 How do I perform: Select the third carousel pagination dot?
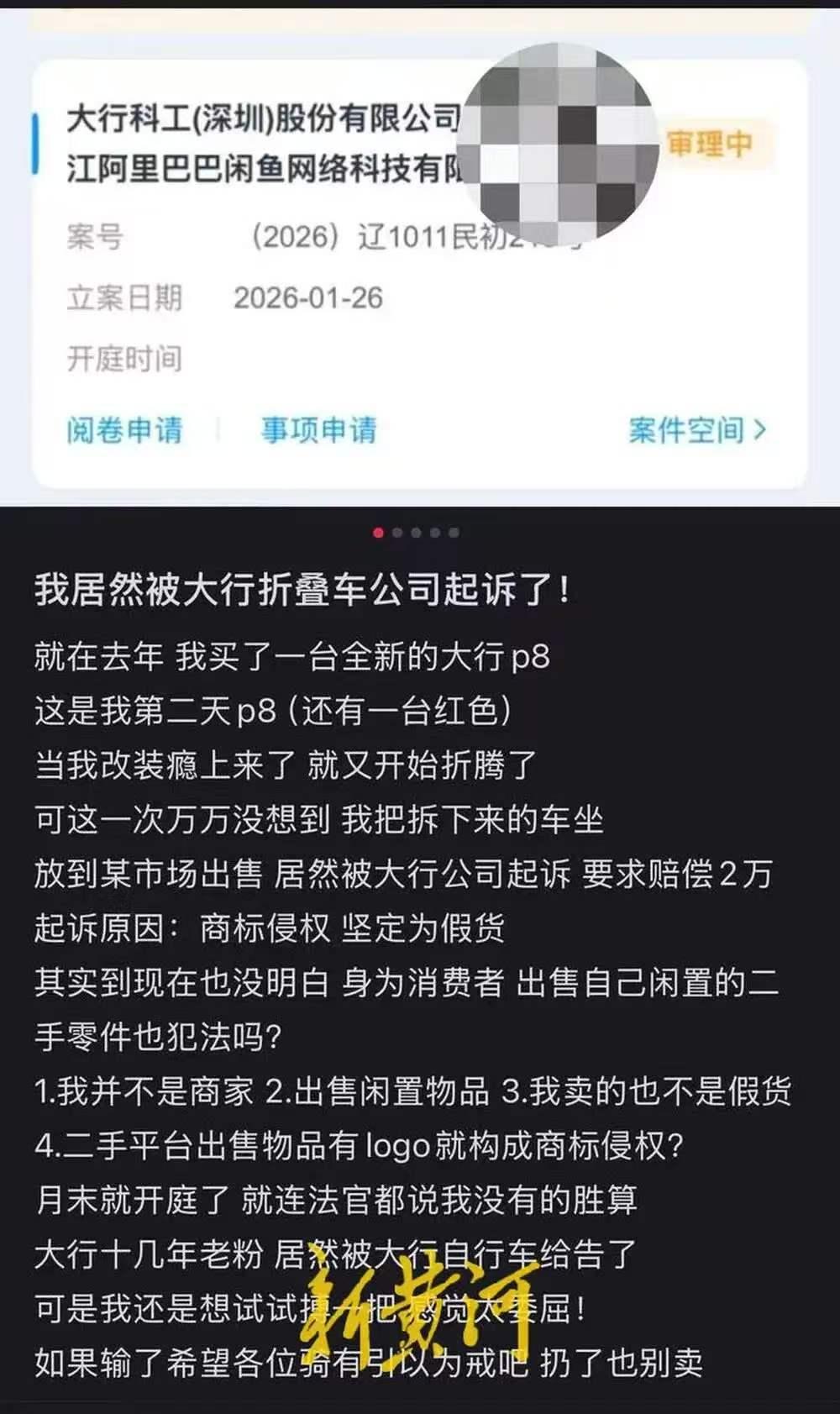pos(415,531)
